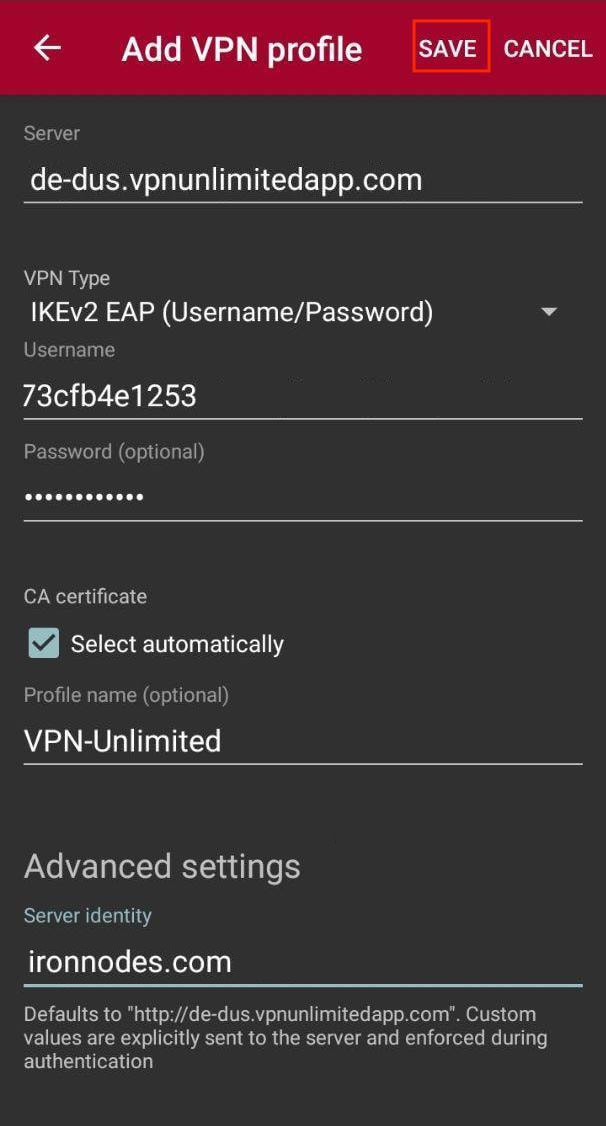The height and width of the screenshot is (1126, 606).
Task: Go back using the arrow icon
Action: 47,48
